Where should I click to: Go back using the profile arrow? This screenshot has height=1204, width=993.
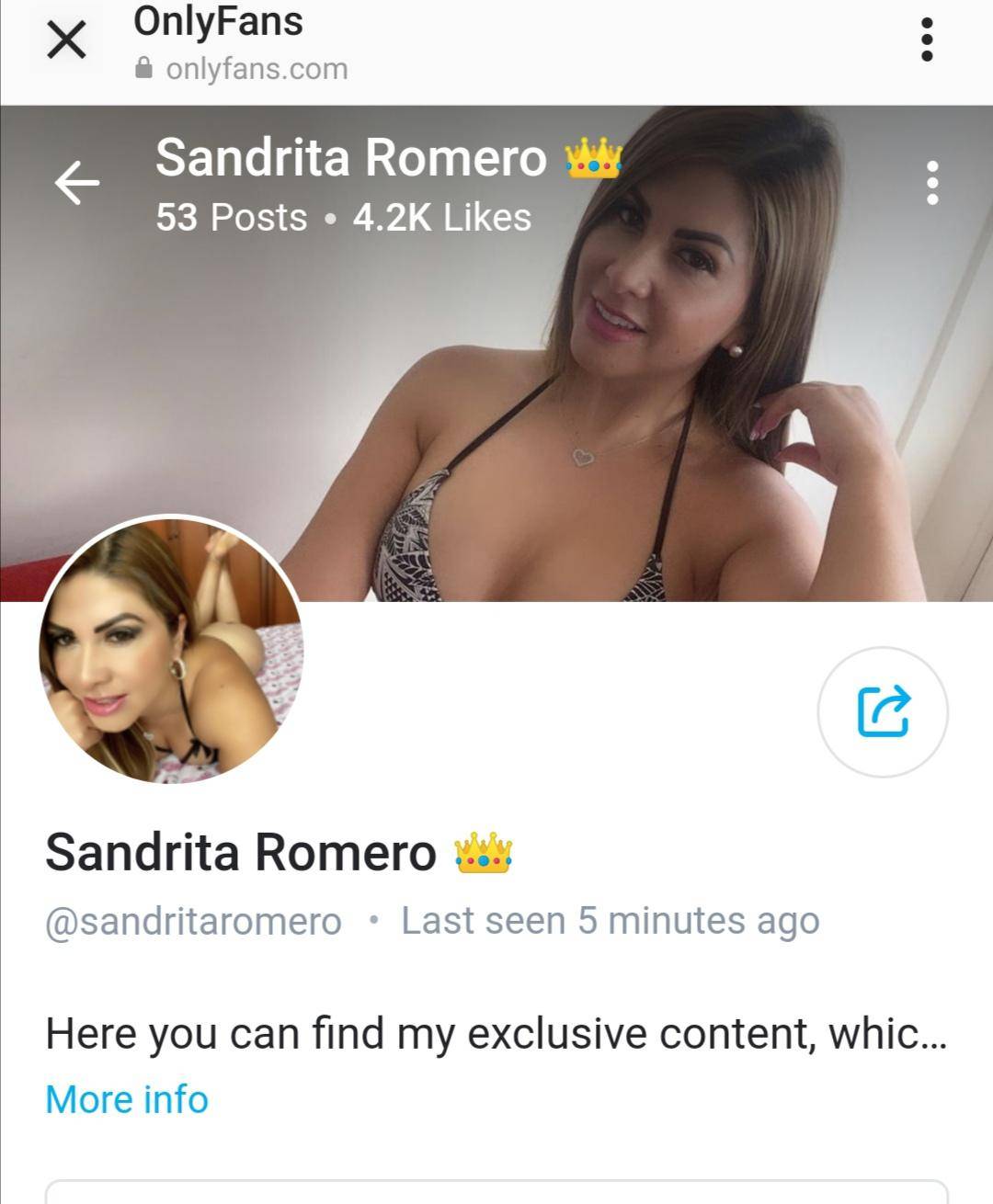[77, 183]
